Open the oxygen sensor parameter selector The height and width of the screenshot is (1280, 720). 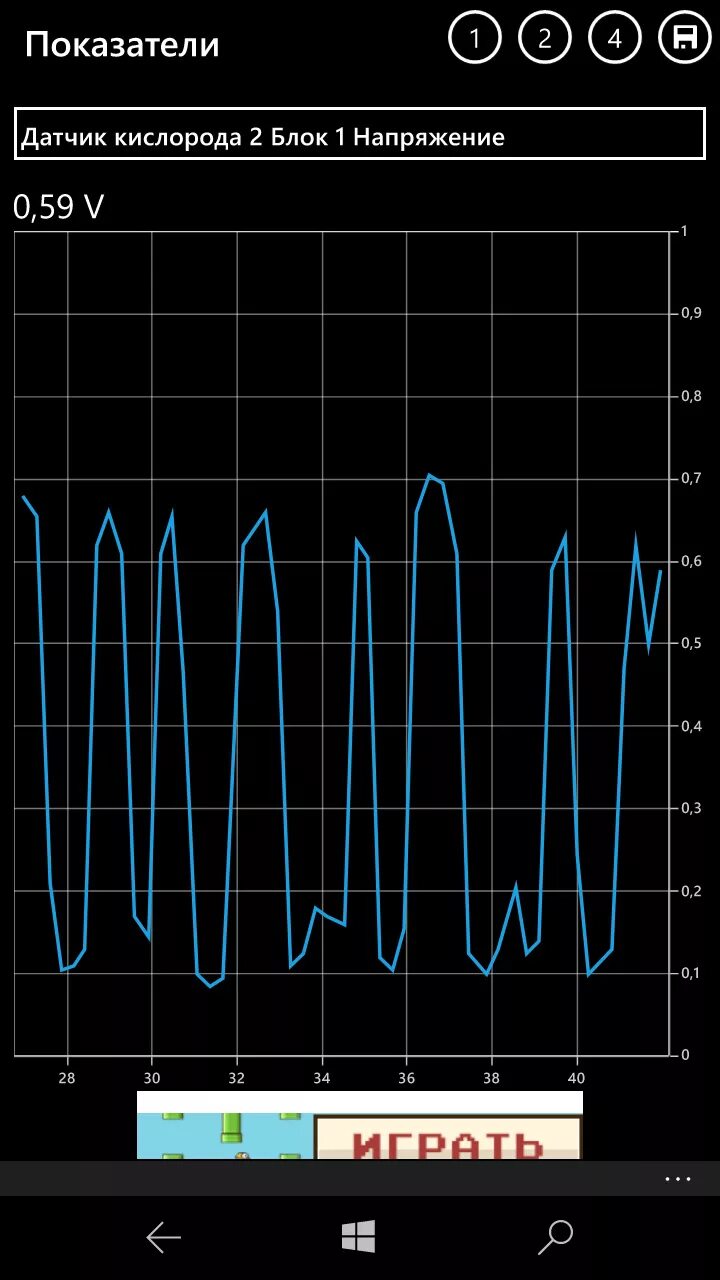coord(360,135)
